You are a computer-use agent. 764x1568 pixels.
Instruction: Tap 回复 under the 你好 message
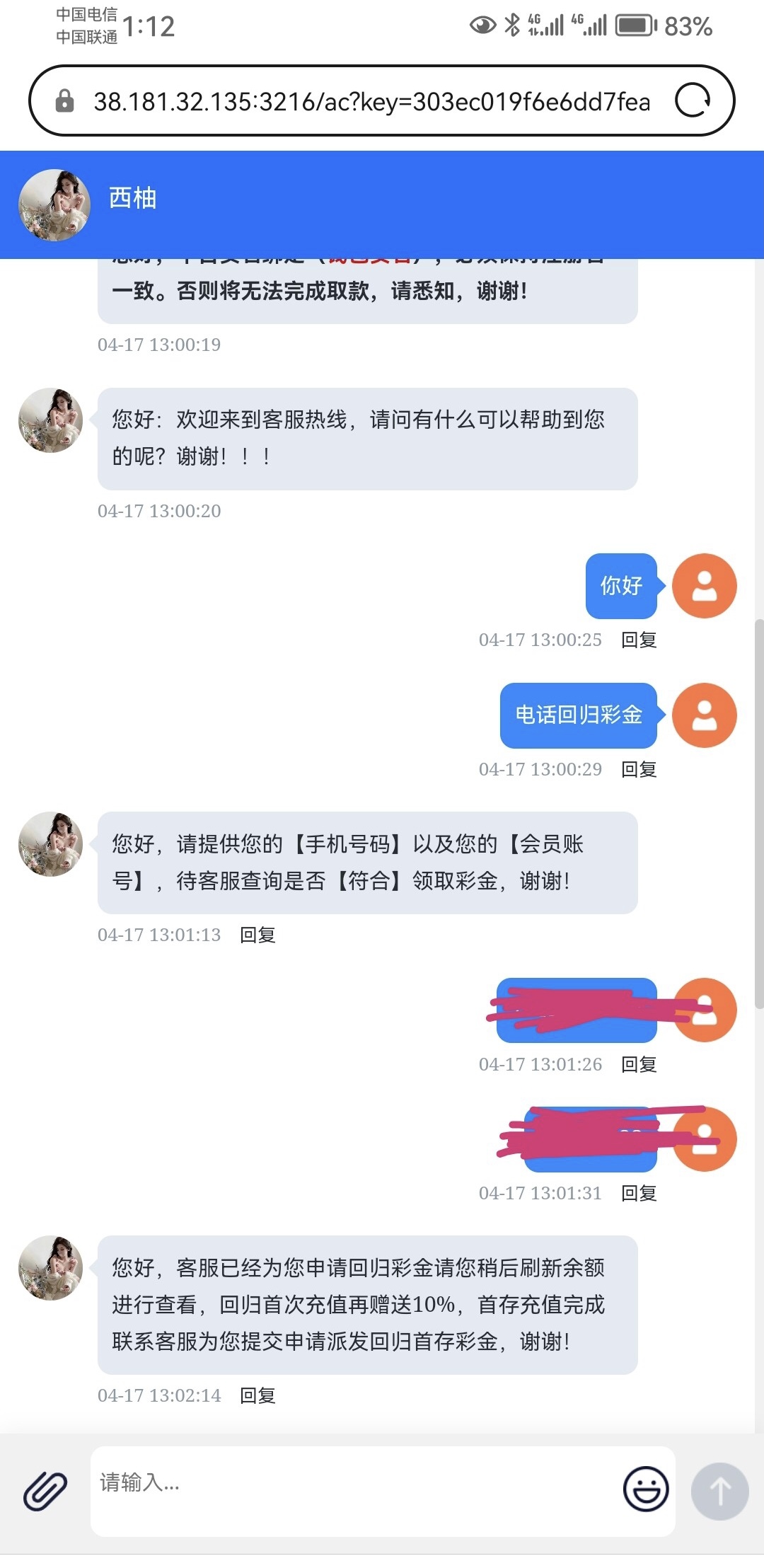click(x=639, y=640)
